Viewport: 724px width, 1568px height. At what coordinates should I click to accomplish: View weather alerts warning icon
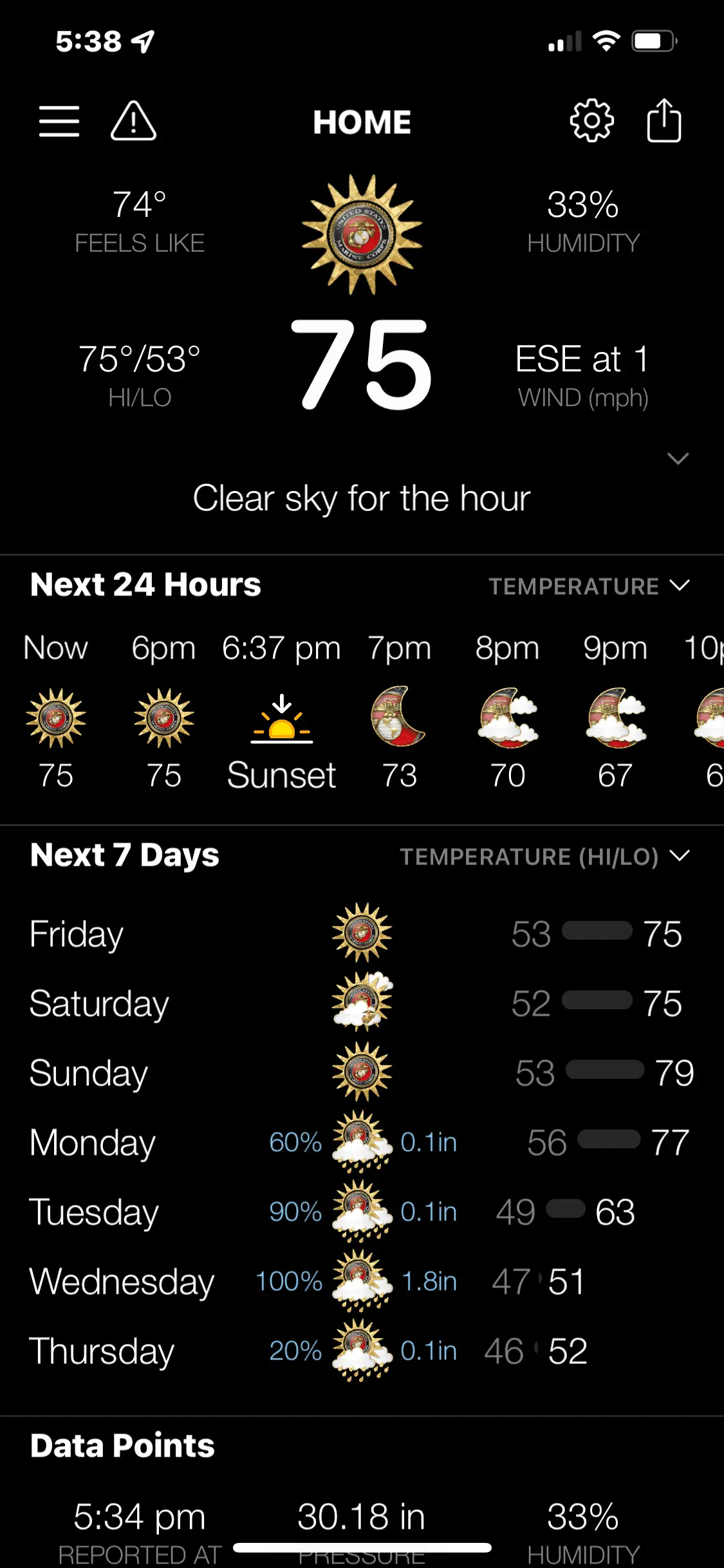tap(133, 122)
